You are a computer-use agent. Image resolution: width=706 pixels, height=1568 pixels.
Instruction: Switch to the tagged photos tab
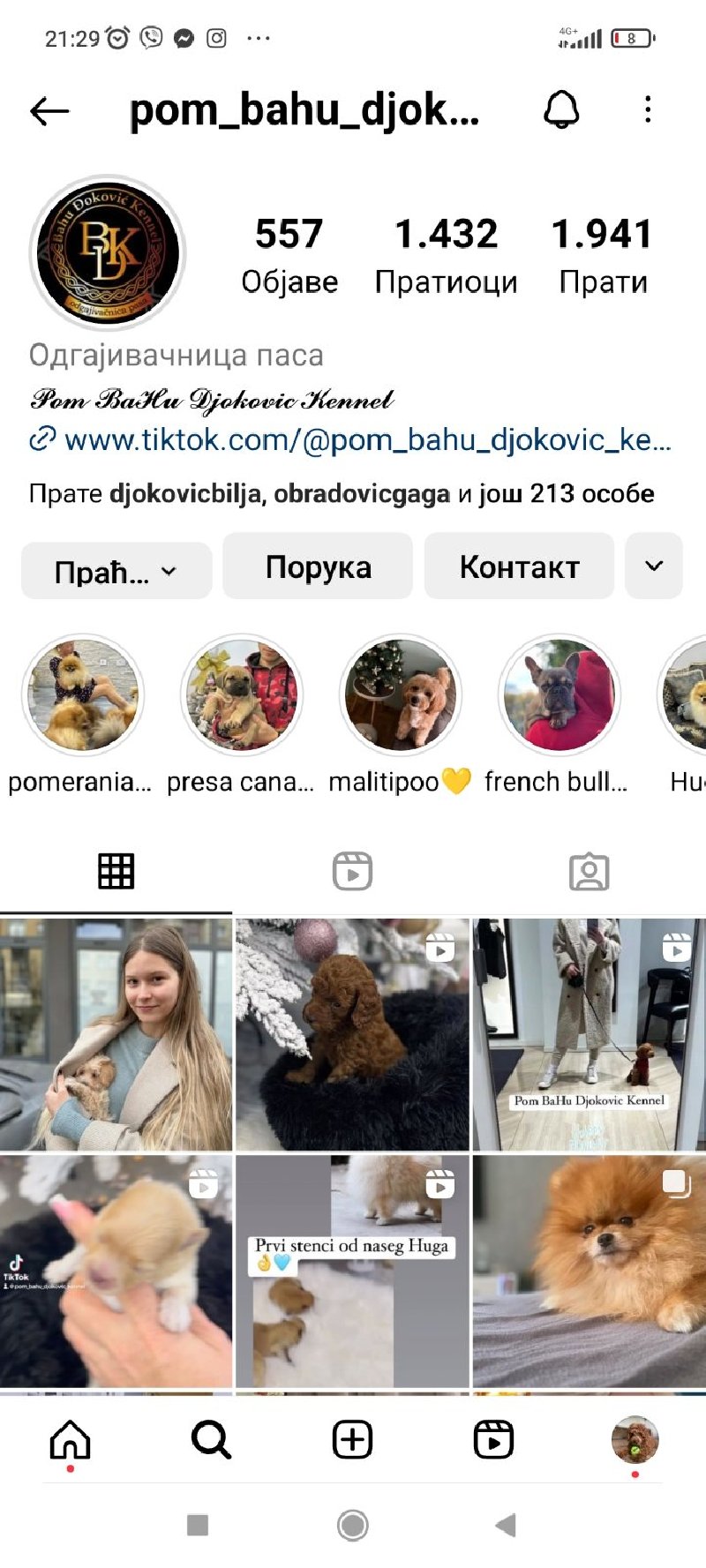[589, 872]
